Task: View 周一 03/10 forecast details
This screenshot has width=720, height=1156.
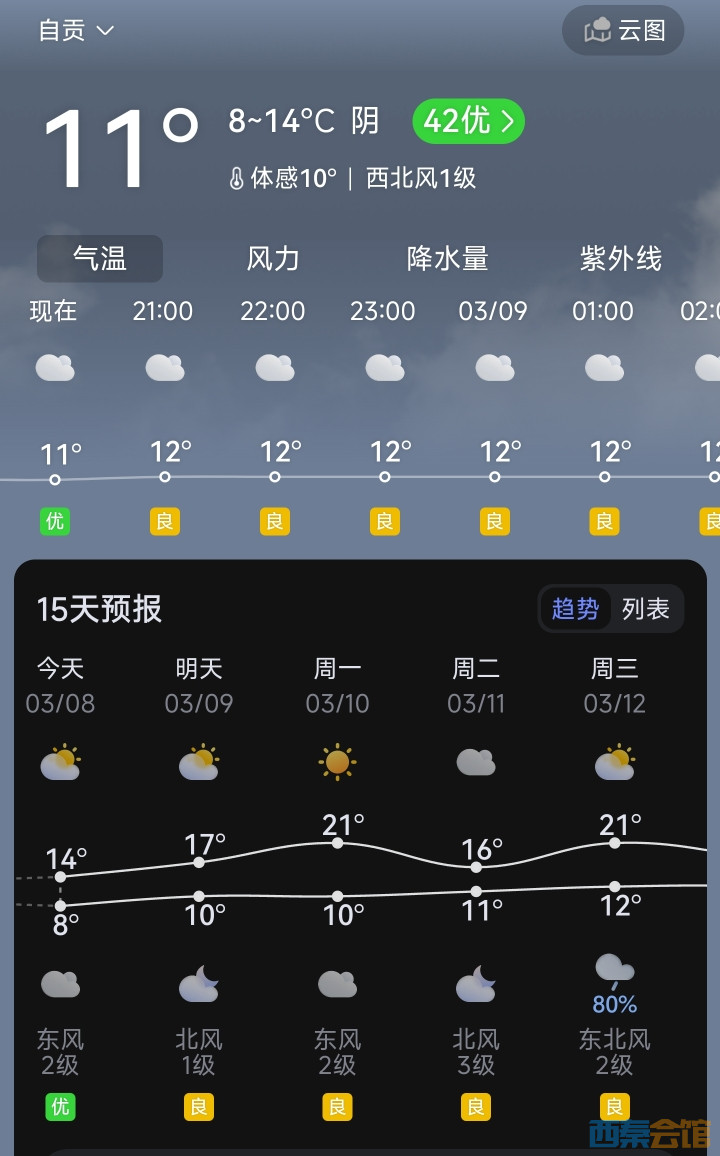Action: (337, 685)
